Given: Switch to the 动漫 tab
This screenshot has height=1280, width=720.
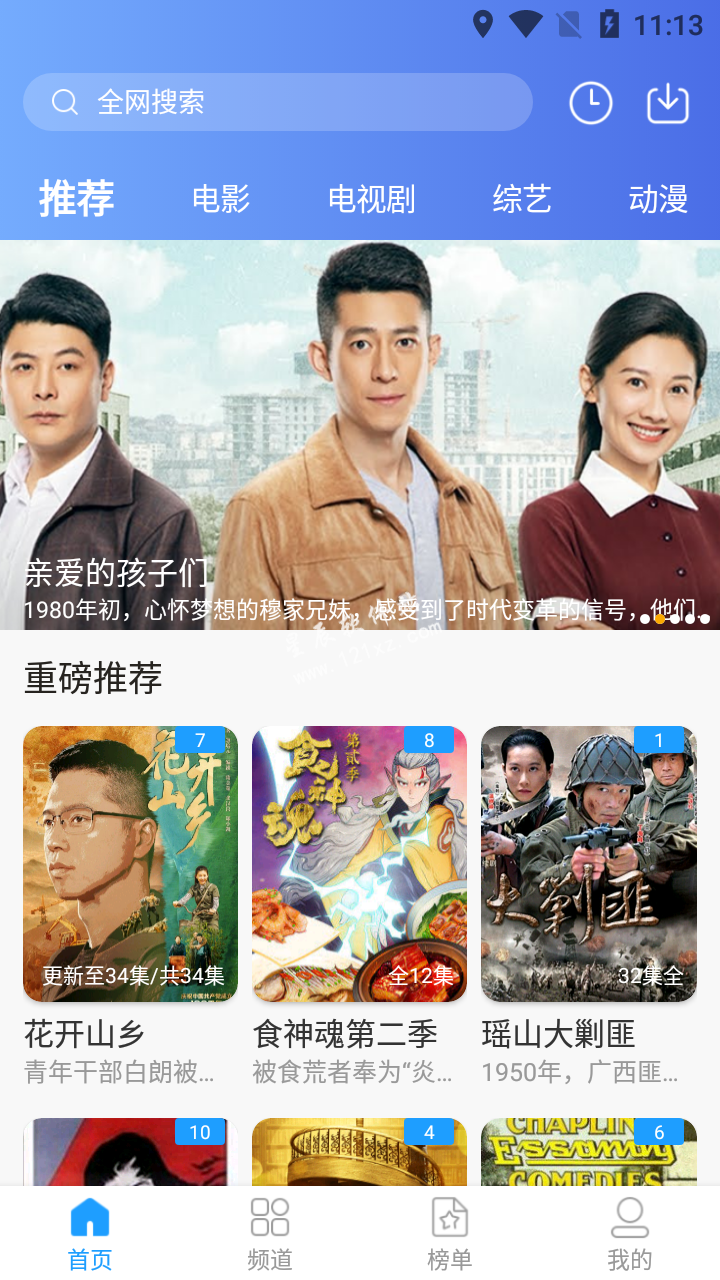Looking at the screenshot, I should [657, 199].
